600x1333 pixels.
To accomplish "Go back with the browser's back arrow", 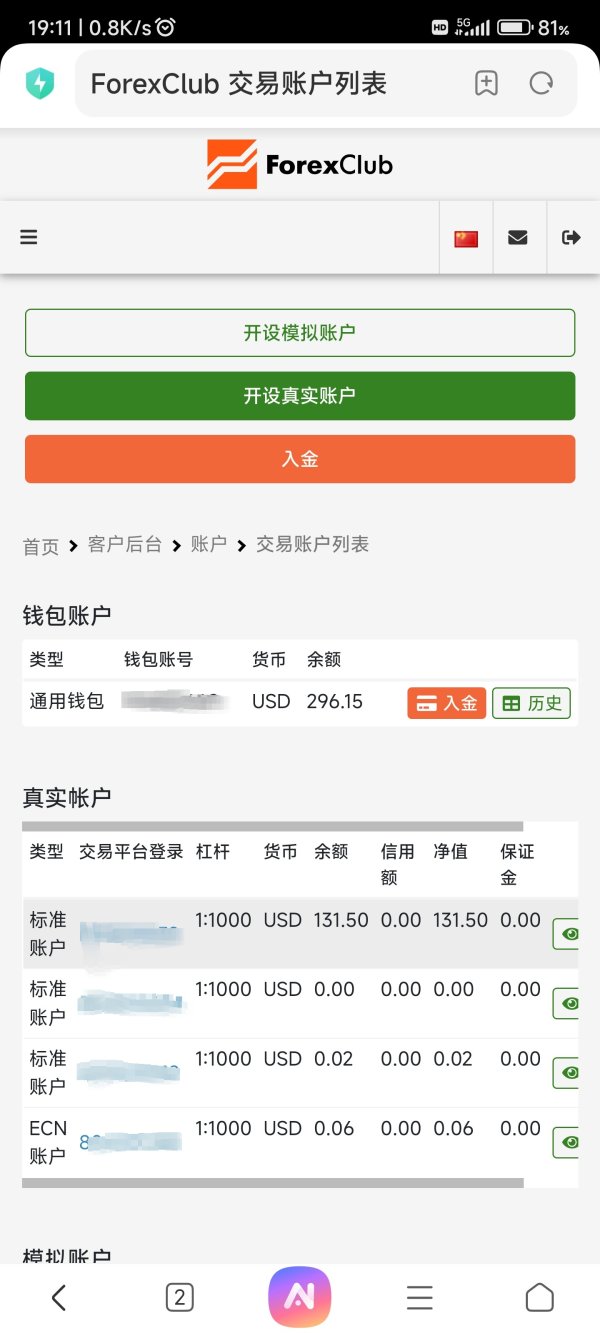I will [x=58, y=1298].
